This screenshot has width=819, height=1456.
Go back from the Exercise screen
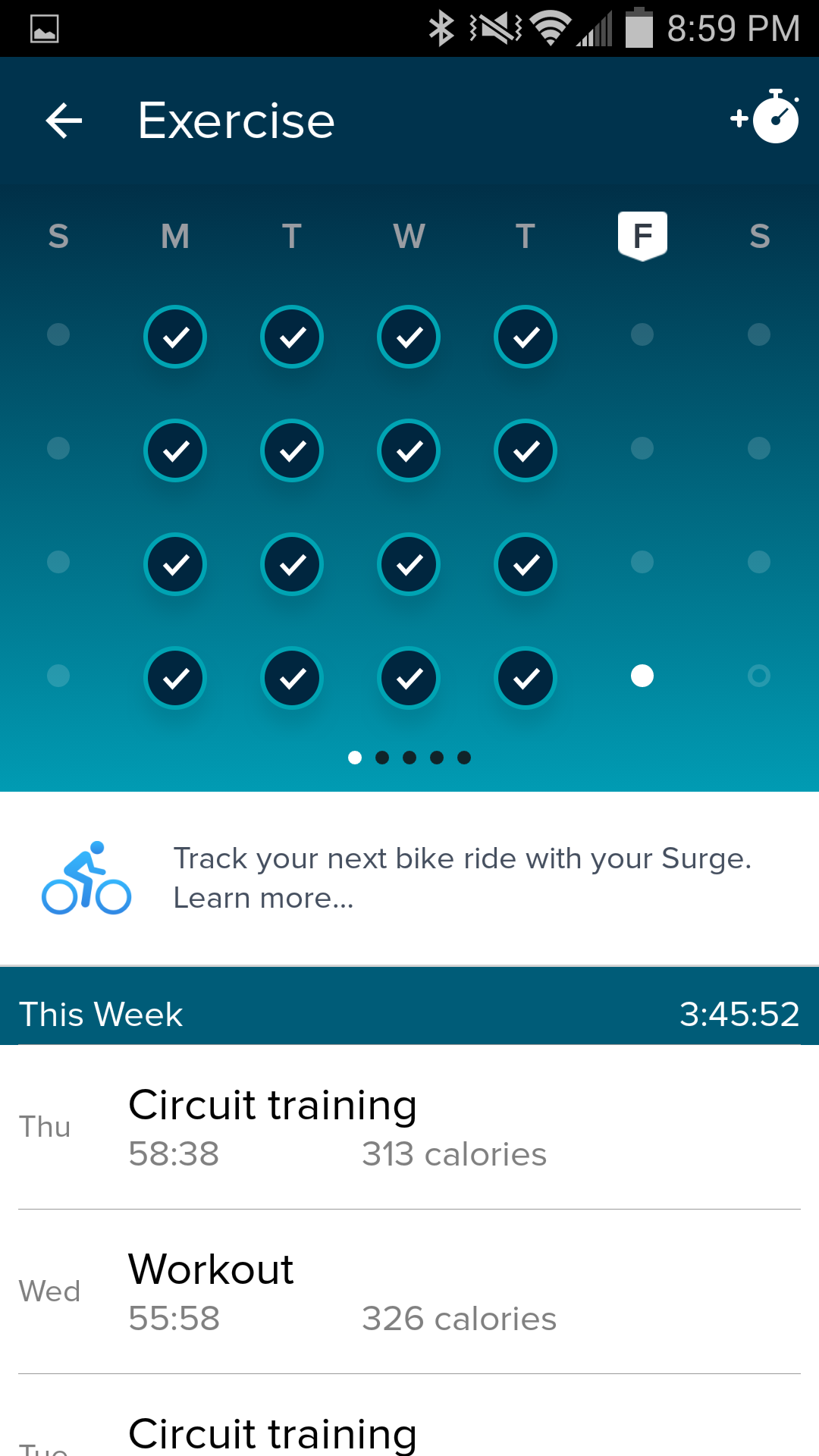64,121
